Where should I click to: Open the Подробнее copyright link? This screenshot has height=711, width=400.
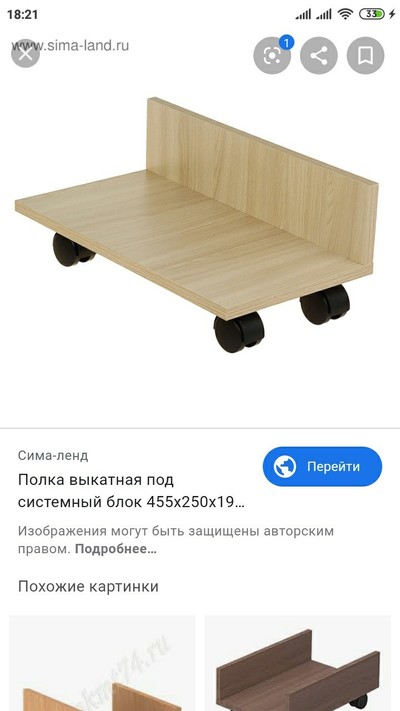click(x=116, y=549)
